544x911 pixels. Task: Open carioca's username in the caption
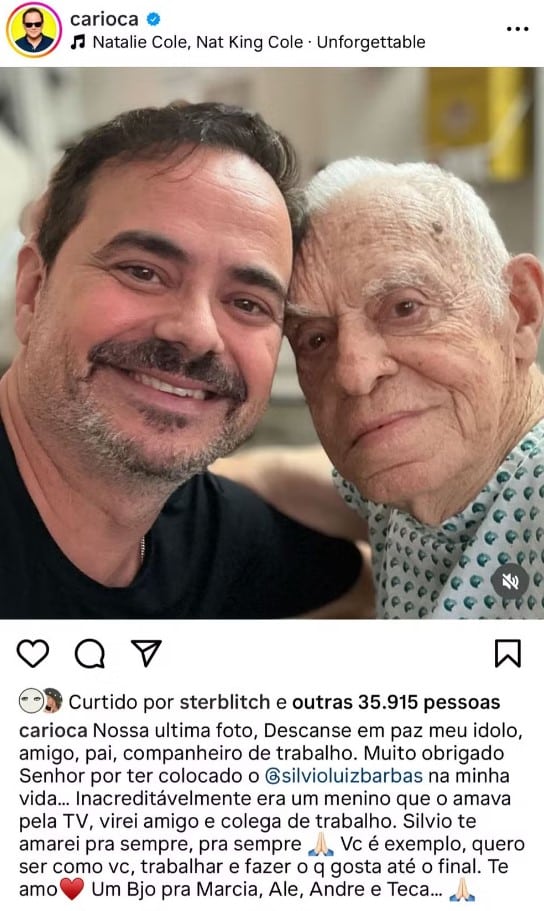[x=53, y=730]
